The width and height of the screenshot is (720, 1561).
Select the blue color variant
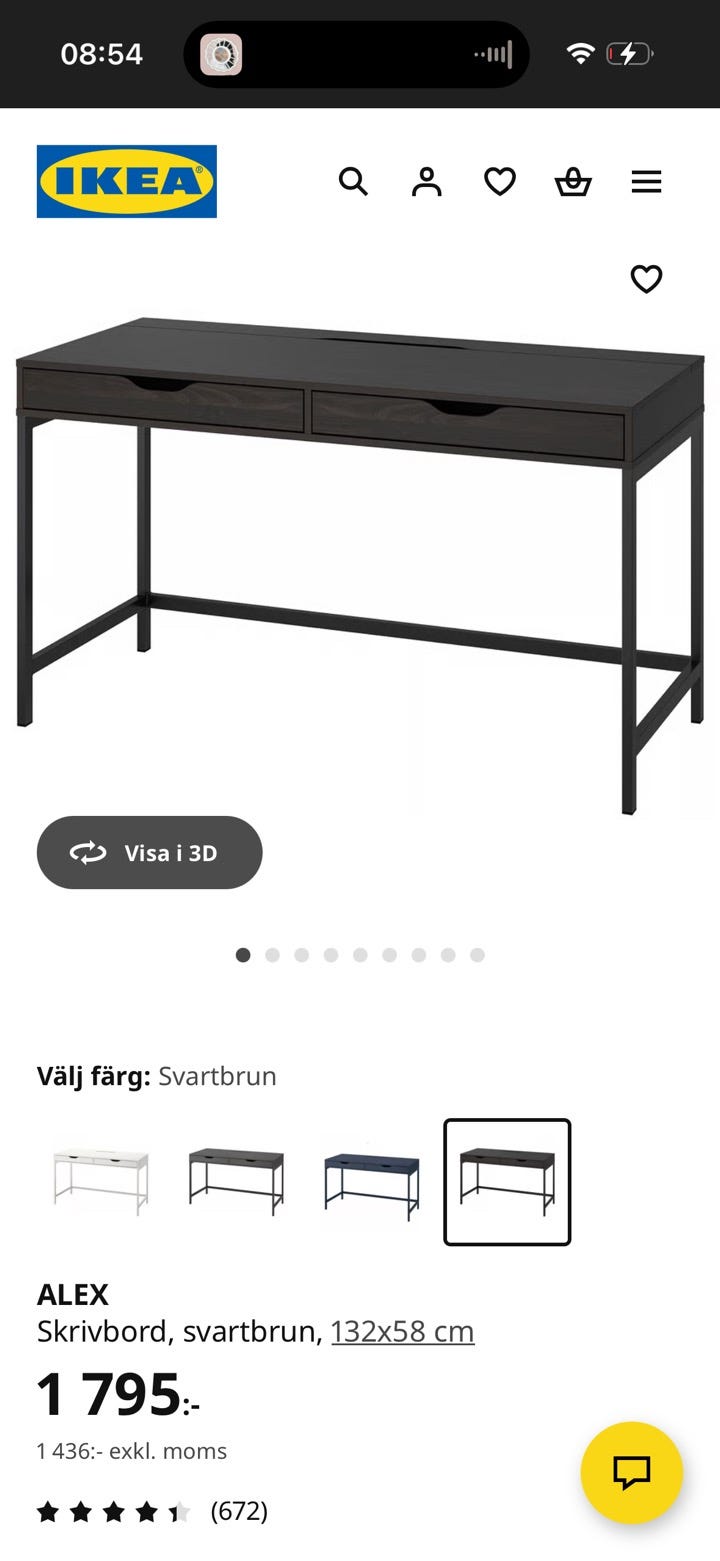click(x=371, y=1181)
